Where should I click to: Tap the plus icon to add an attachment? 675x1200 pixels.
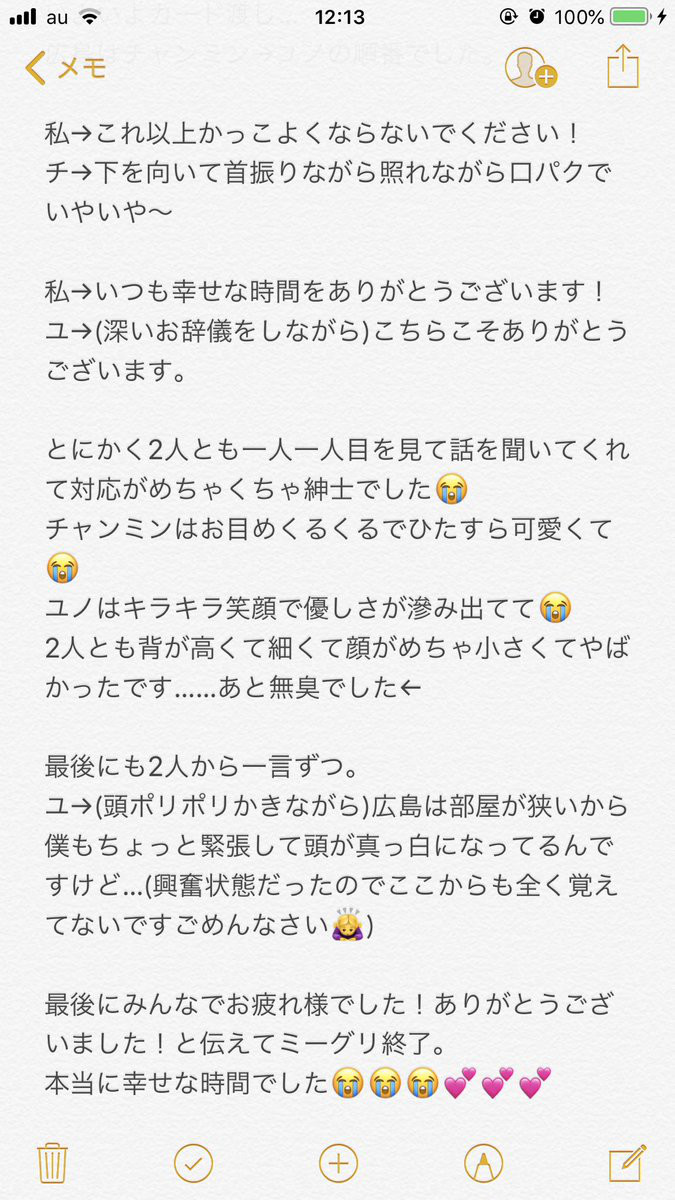click(x=338, y=1163)
